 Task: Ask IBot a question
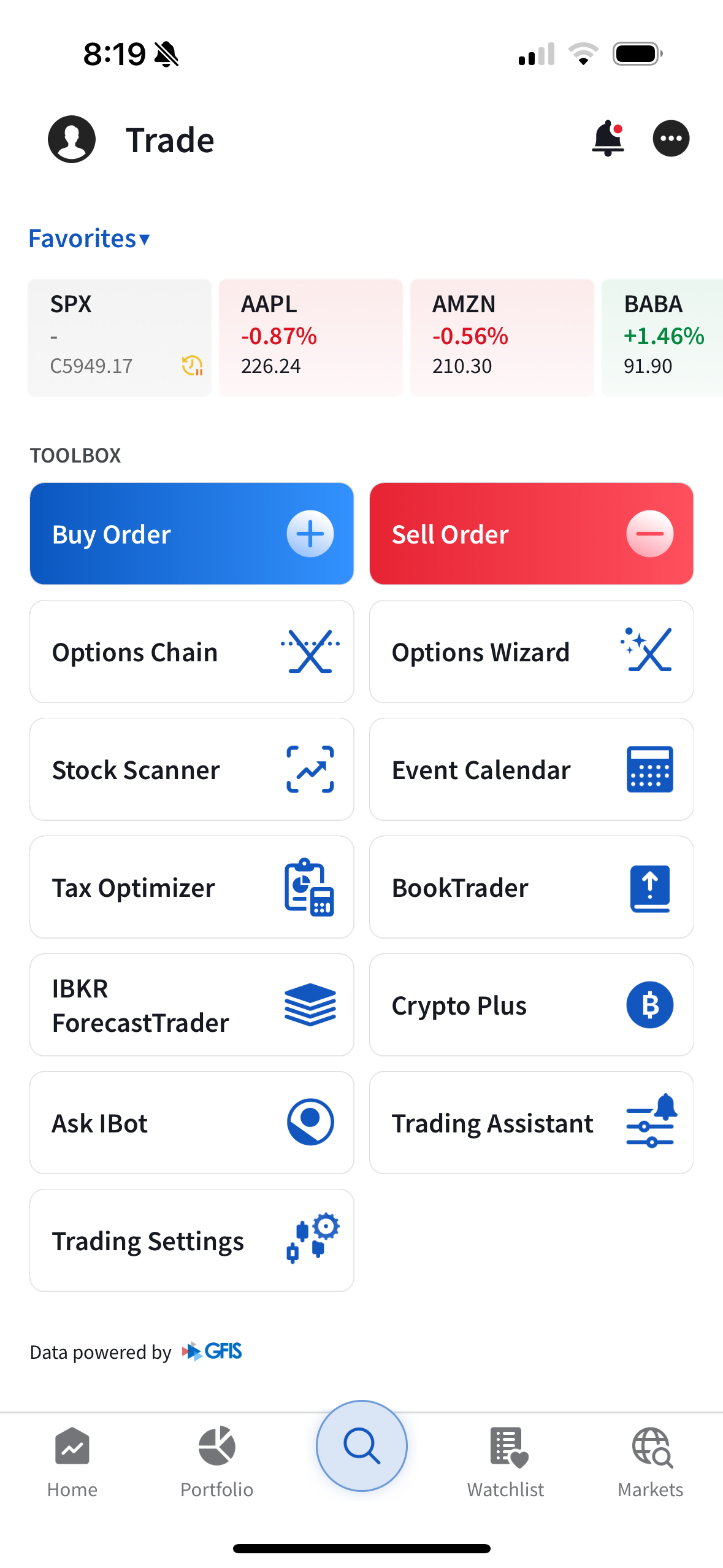click(x=191, y=1123)
